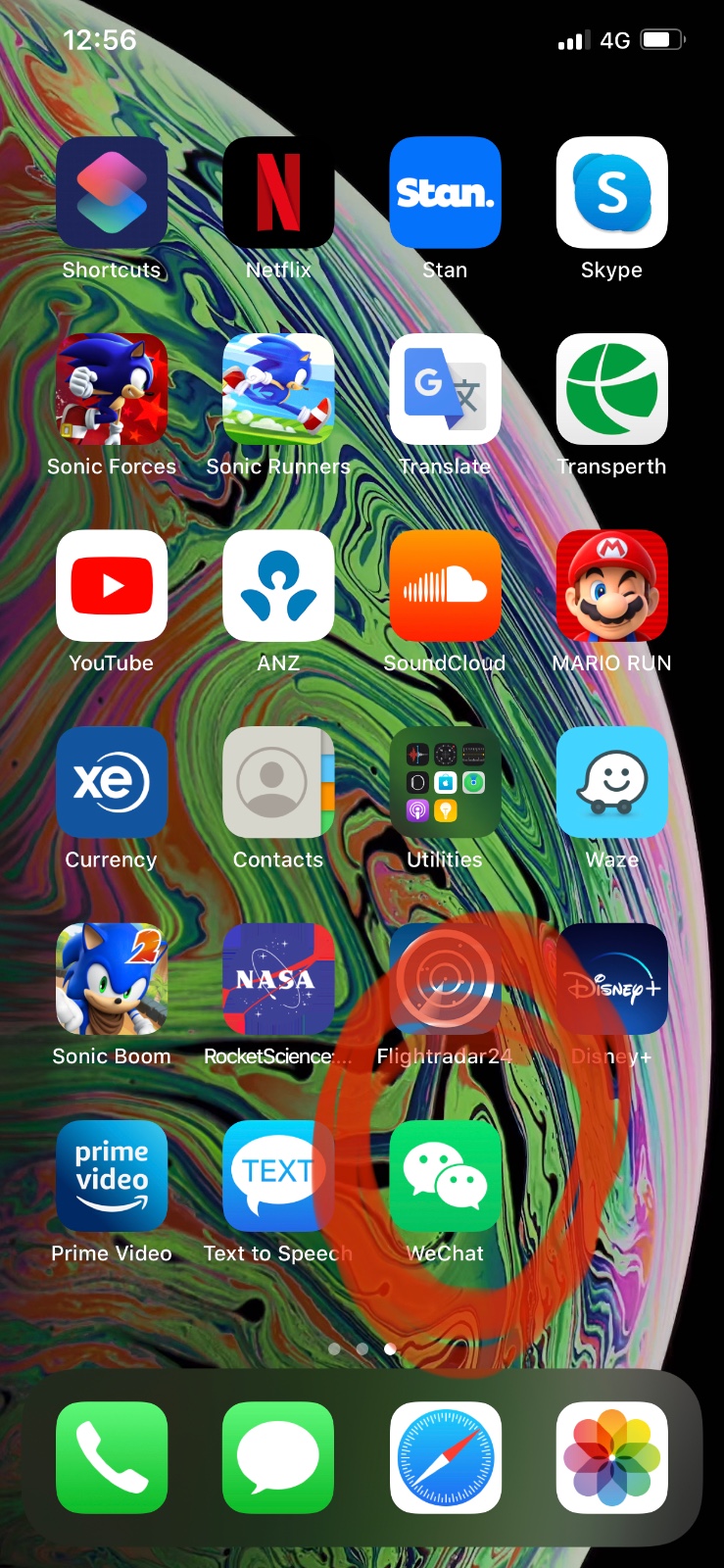
Task: Open Flightradar24
Action: [x=445, y=979]
